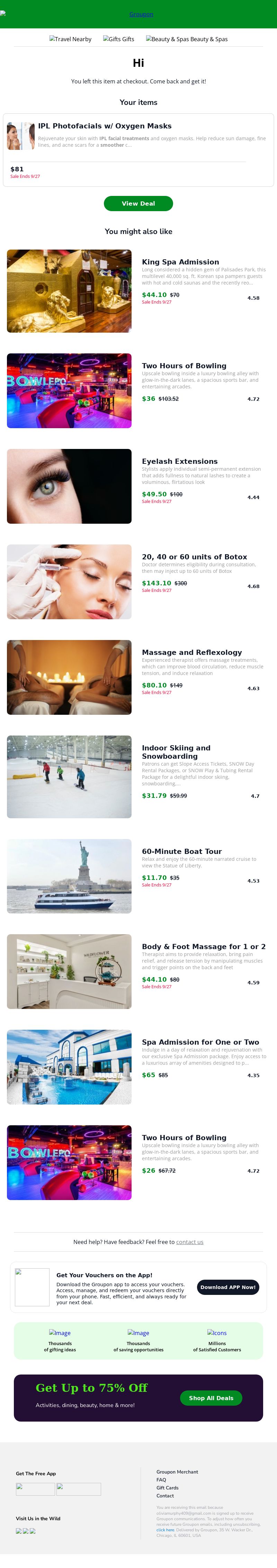The height and width of the screenshot is (1568, 277).
Task: View the Massage and Reflexology deal
Action: 192,652
